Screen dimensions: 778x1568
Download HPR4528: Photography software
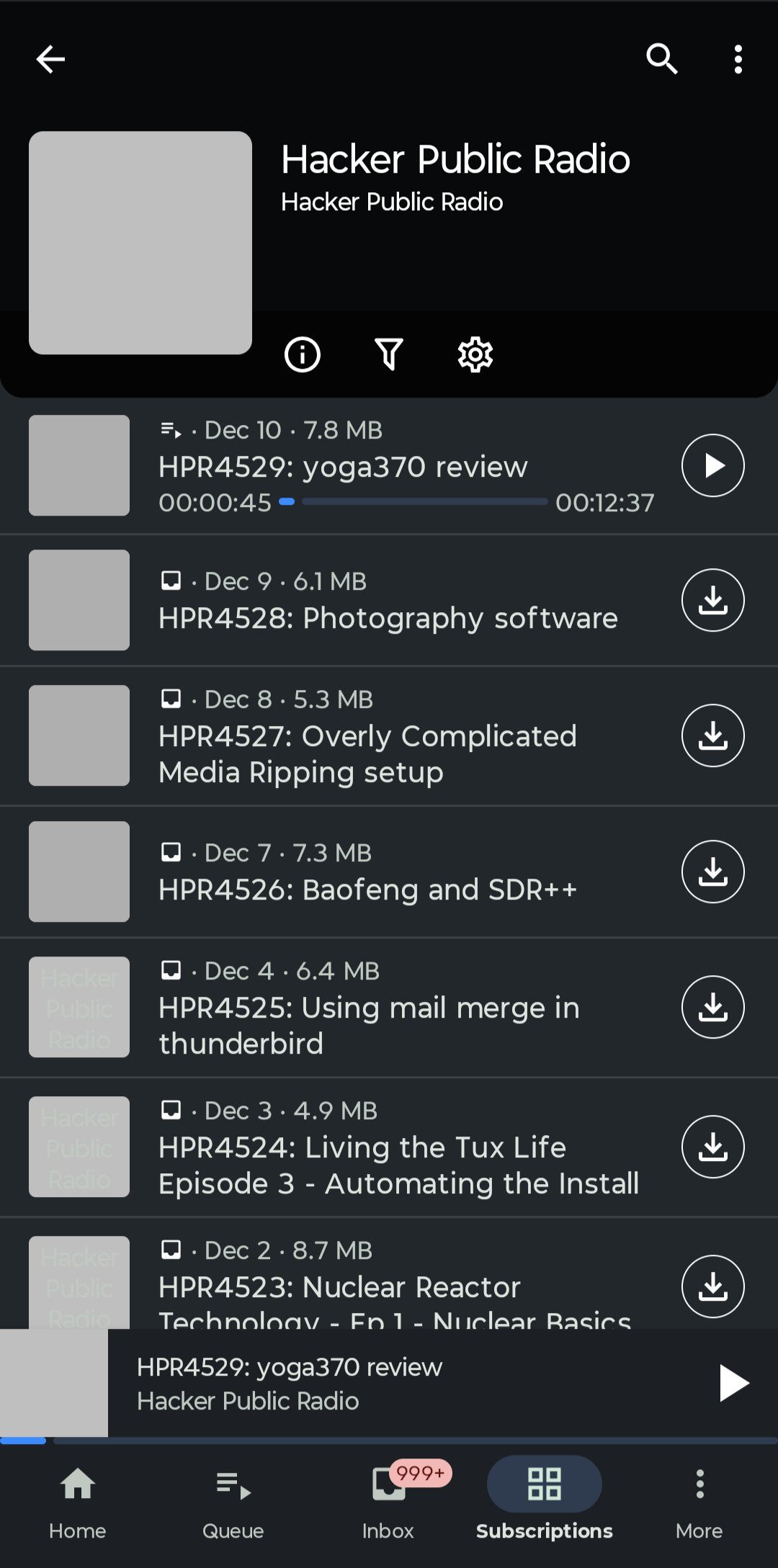pyautogui.click(x=712, y=600)
